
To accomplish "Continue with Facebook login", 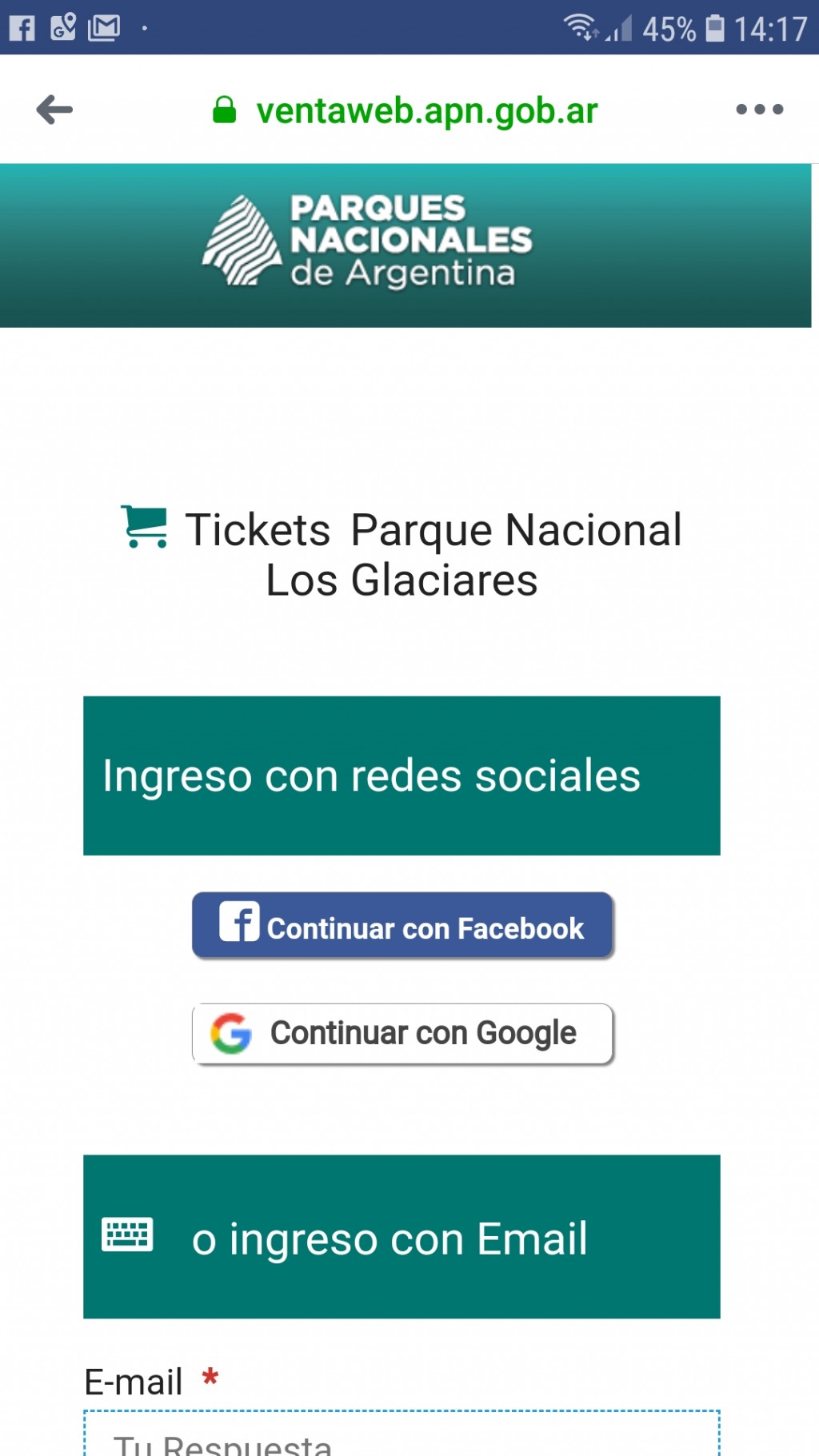I will pyautogui.click(x=402, y=925).
